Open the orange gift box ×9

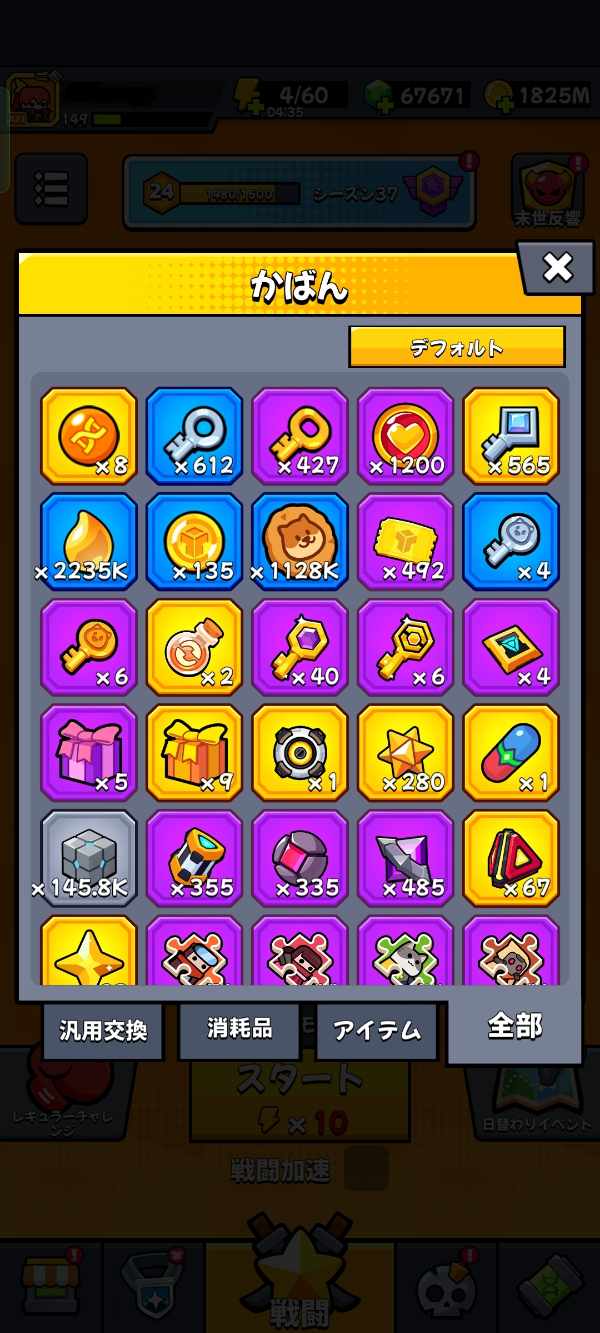tap(194, 752)
